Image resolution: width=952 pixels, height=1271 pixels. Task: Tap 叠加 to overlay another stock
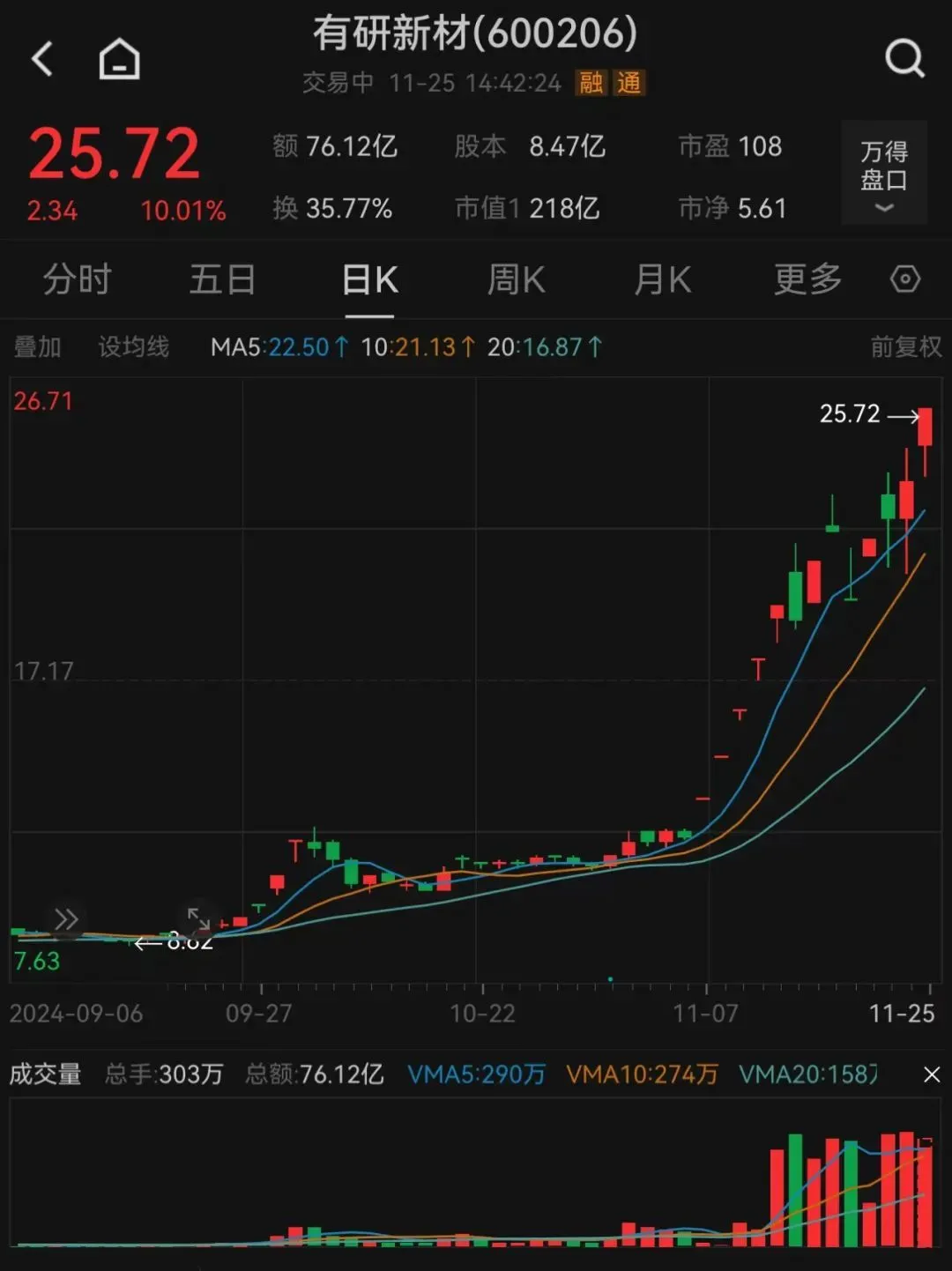(37, 347)
